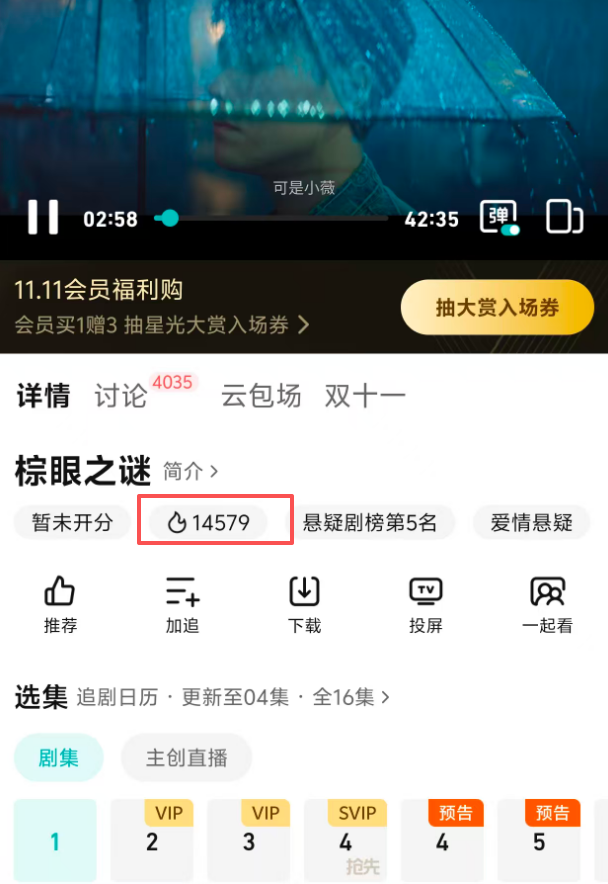Tap the 抽大赏入场券 button
This screenshot has width=608, height=884.
[x=497, y=307]
